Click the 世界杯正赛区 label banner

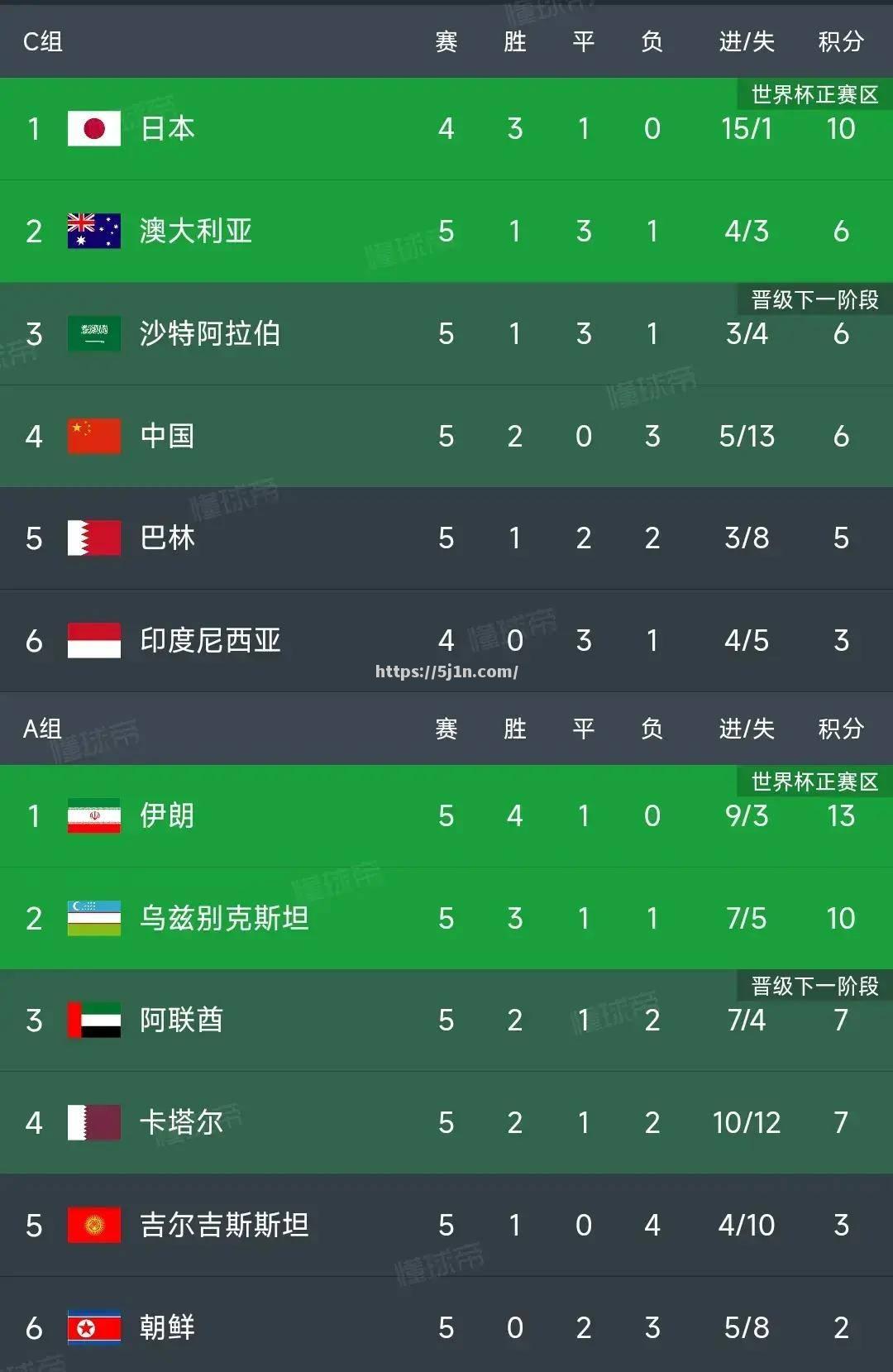tap(813, 93)
